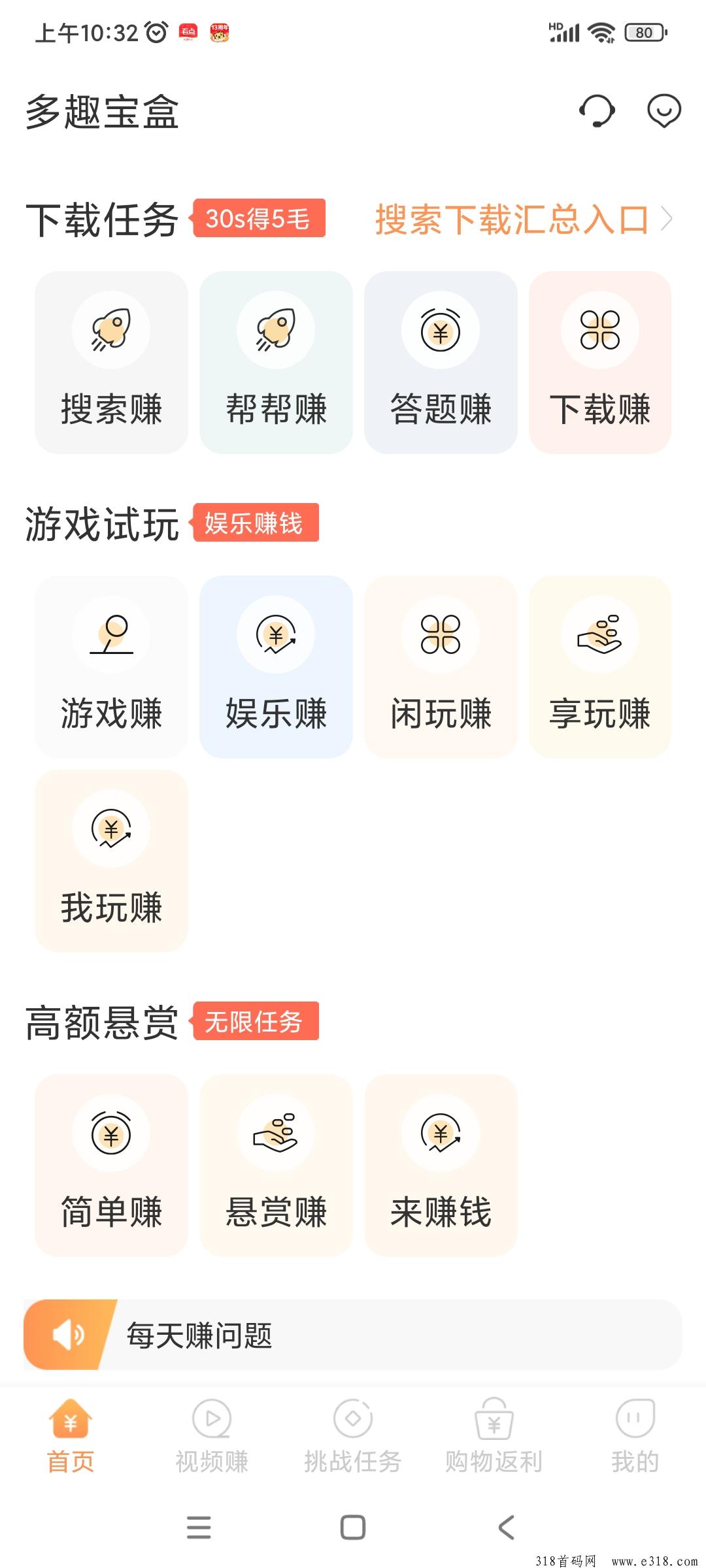Open the customer service headset icon
The height and width of the screenshot is (1568, 706).
point(597,111)
